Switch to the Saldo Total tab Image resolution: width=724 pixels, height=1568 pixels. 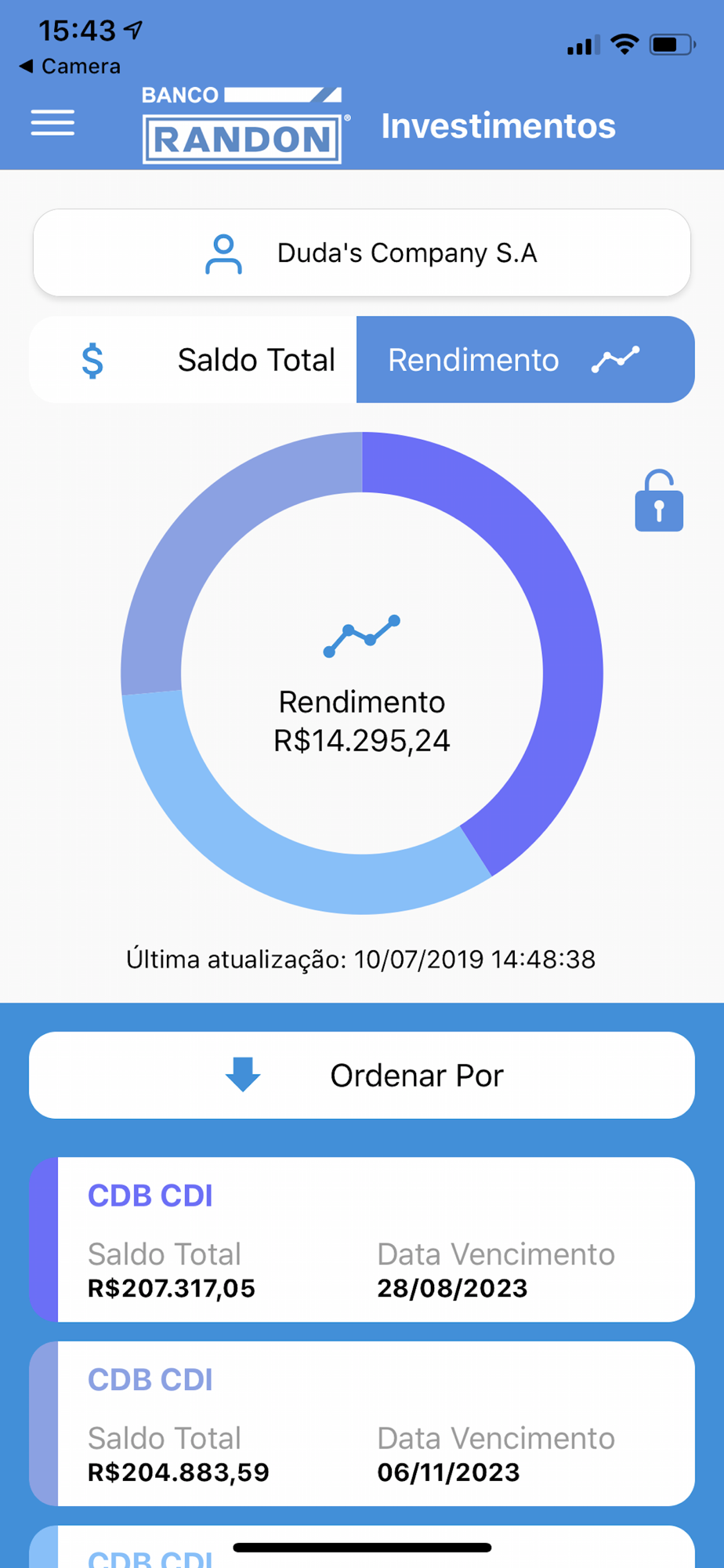click(193, 360)
